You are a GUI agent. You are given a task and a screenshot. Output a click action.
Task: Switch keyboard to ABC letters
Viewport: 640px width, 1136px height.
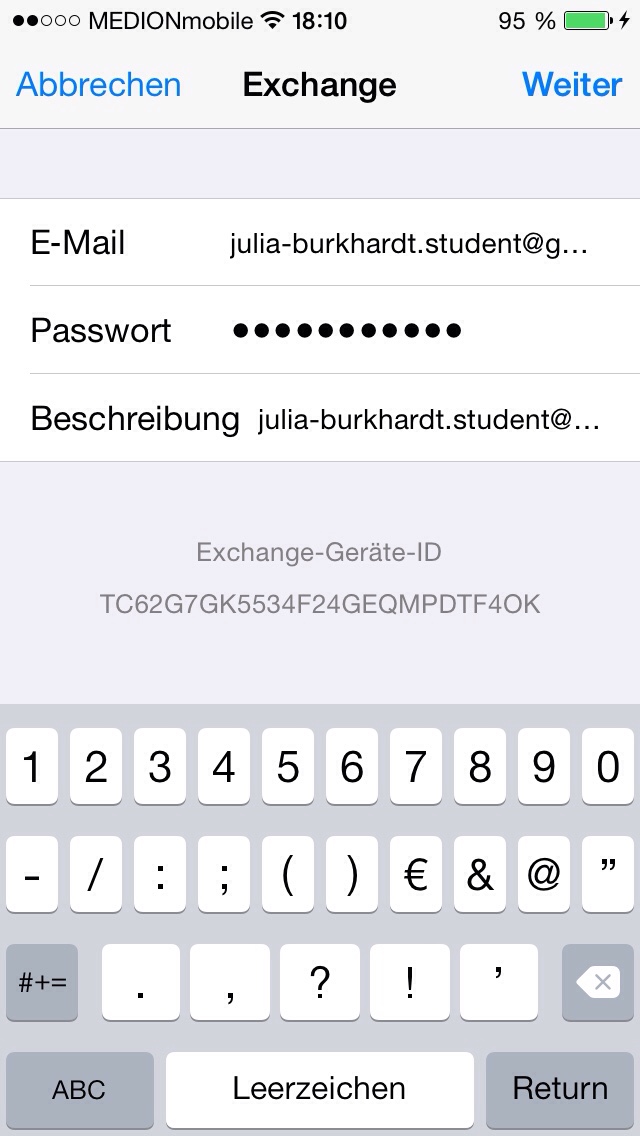click(x=80, y=1089)
